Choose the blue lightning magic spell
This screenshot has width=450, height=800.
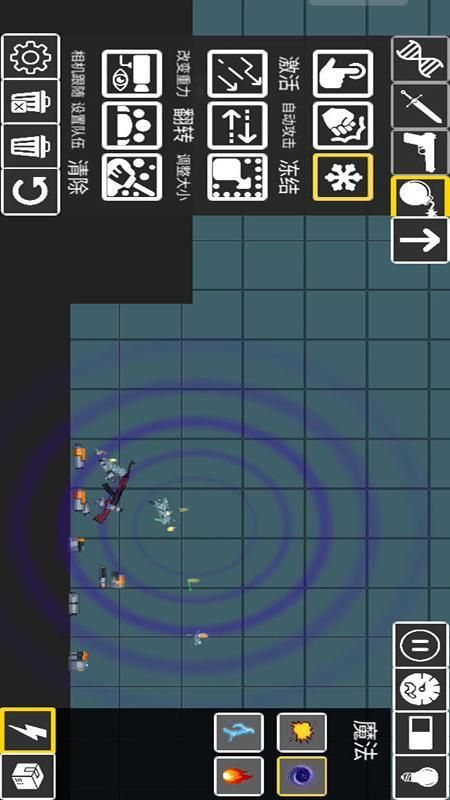point(239,733)
